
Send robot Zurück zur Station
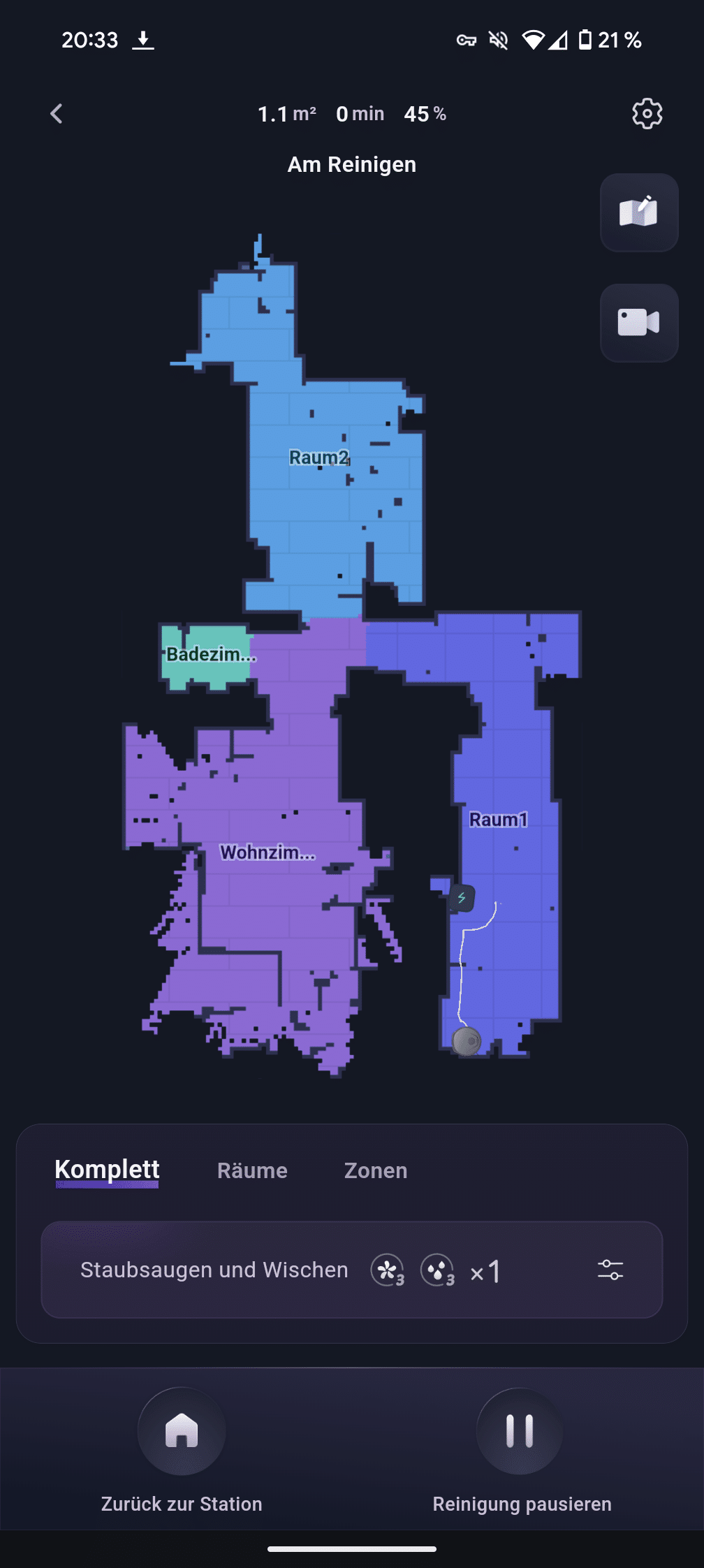[x=182, y=1431]
